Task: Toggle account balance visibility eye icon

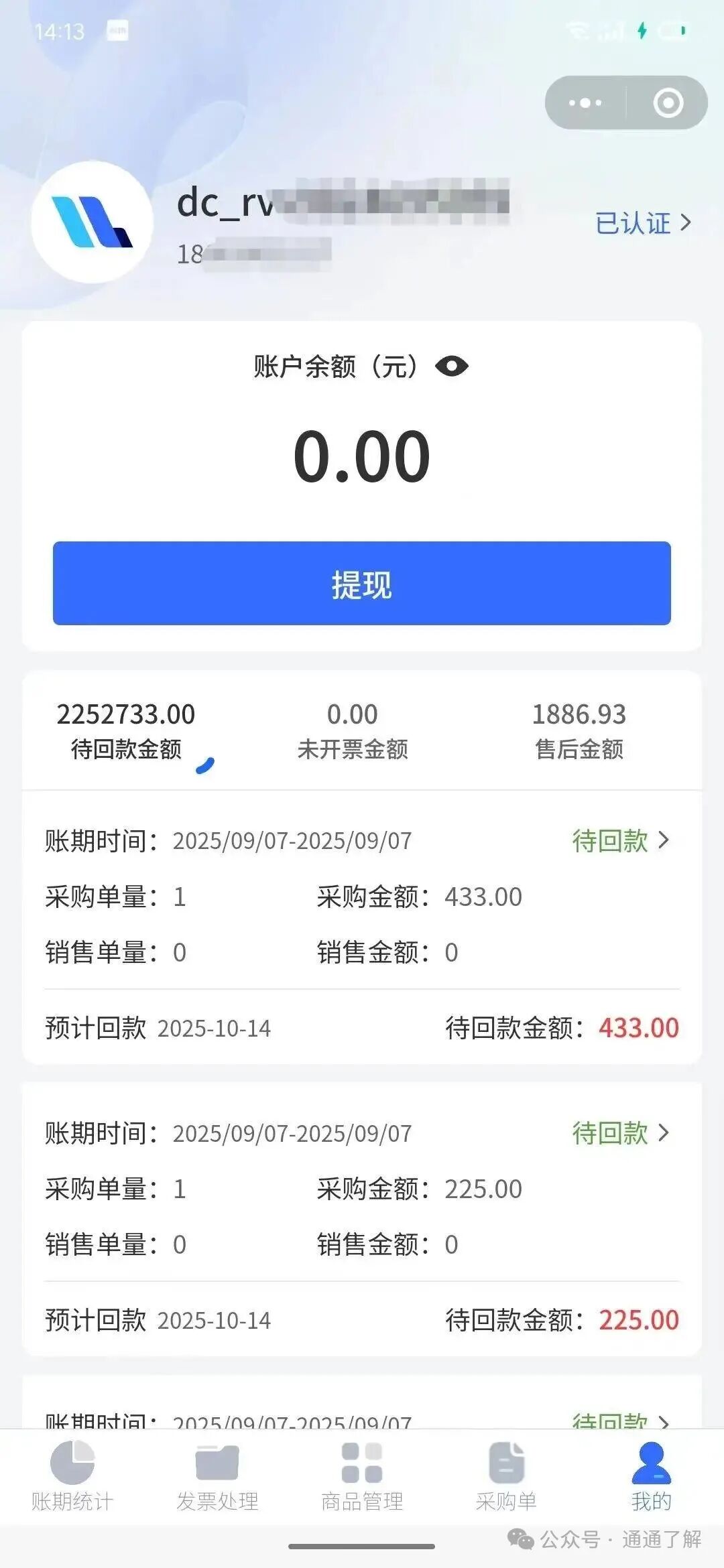Action: click(452, 367)
